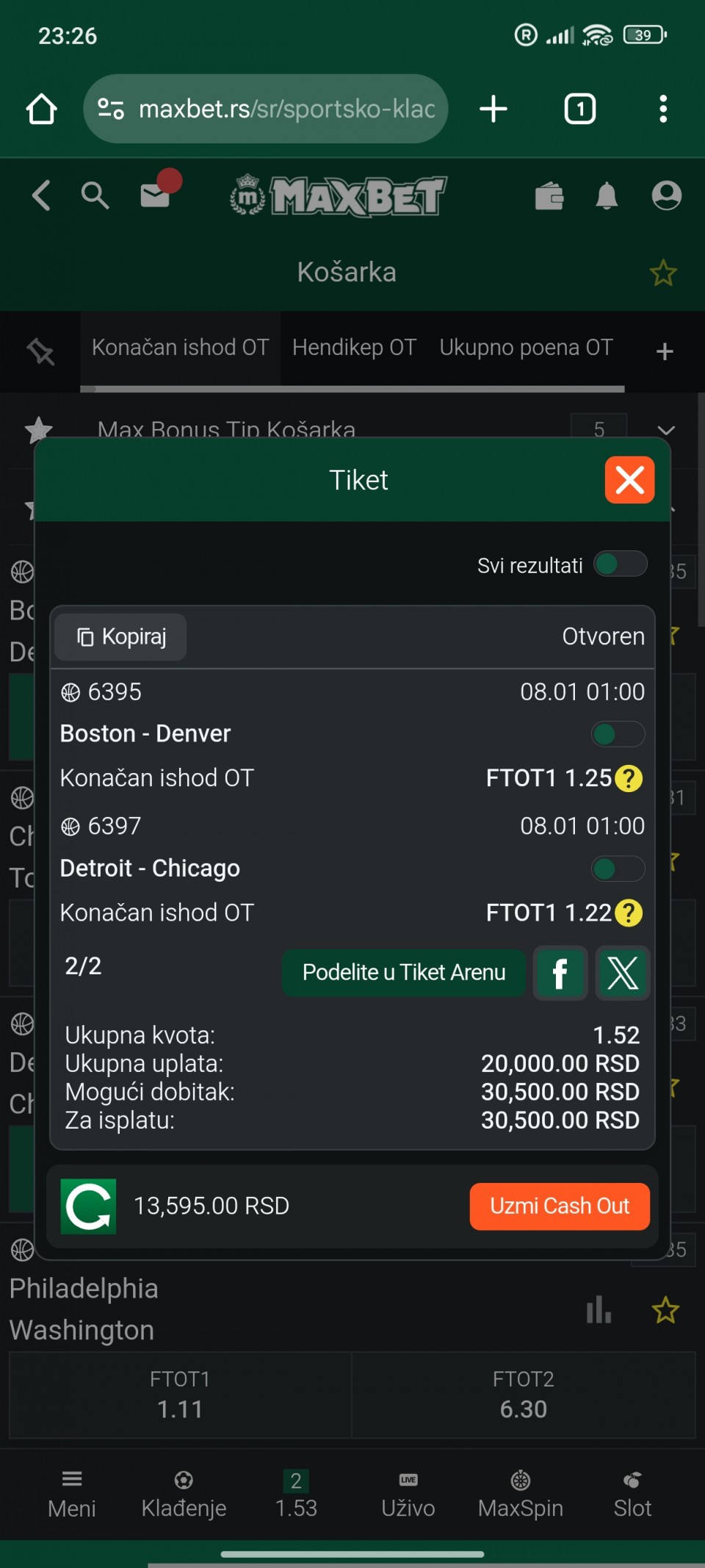Open the browser's three-dot menu
The height and width of the screenshot is (1568, 705).
(663, 109)
